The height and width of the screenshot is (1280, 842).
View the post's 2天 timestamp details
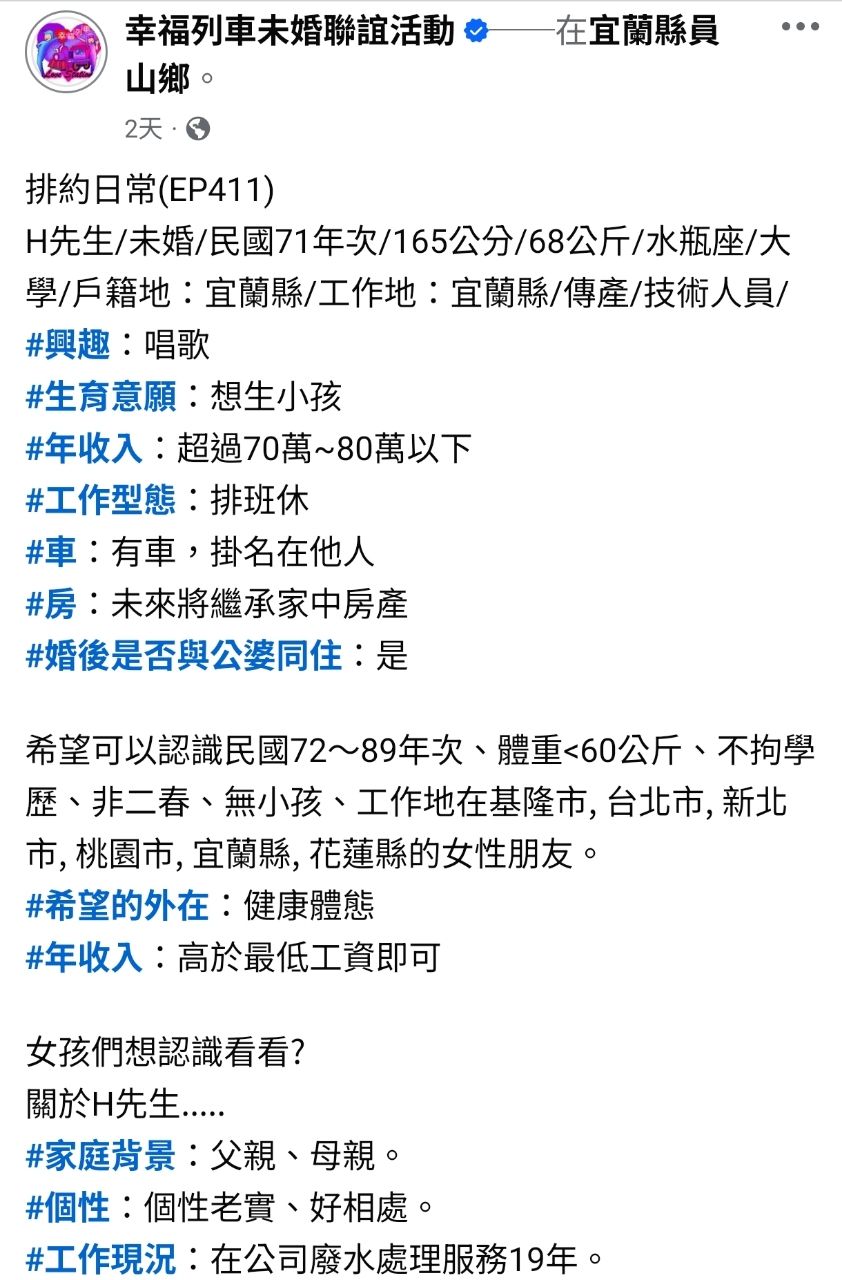click(x=143, y=129)
